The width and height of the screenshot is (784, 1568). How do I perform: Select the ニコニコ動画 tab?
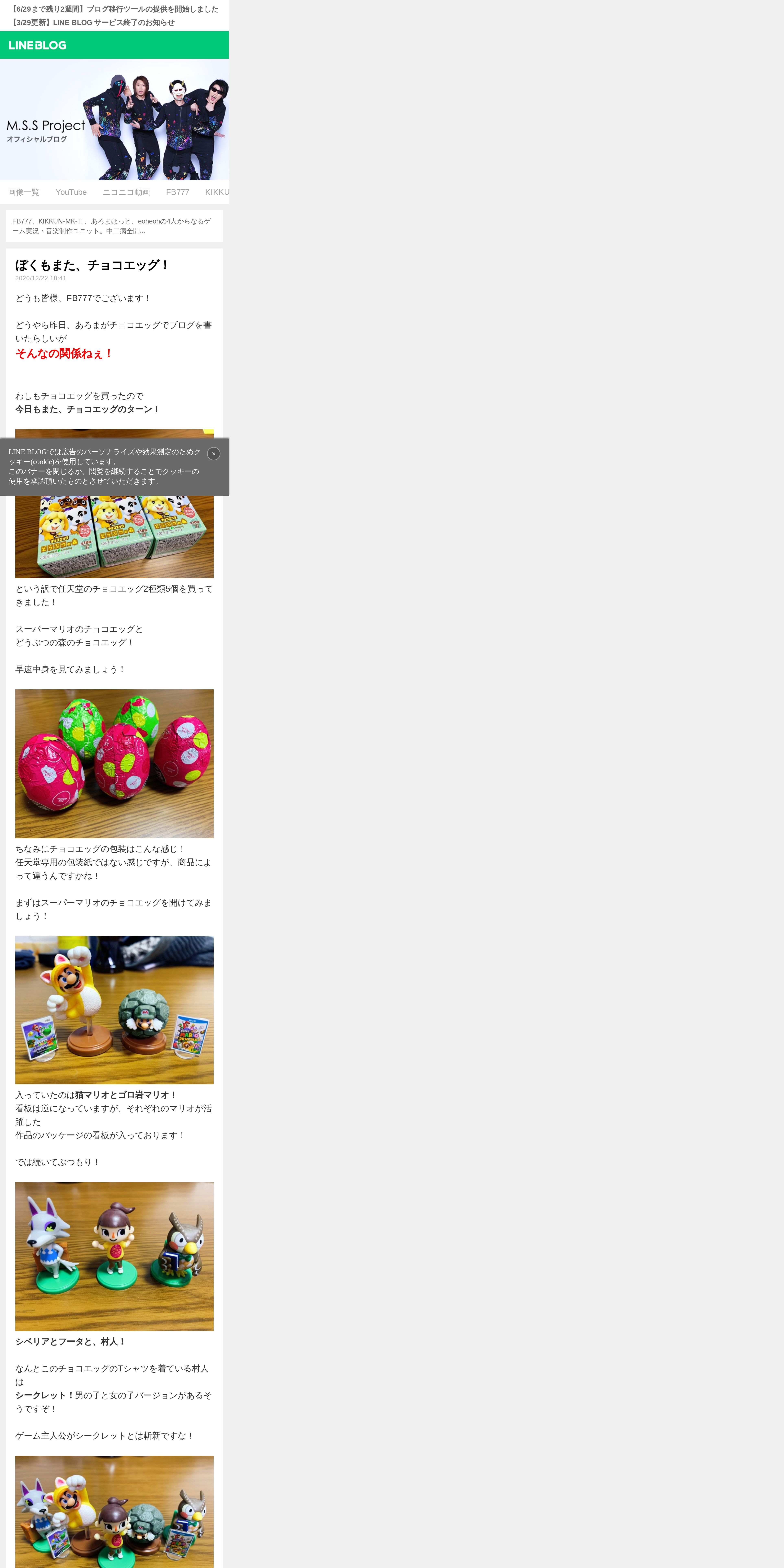click(126, 192)
